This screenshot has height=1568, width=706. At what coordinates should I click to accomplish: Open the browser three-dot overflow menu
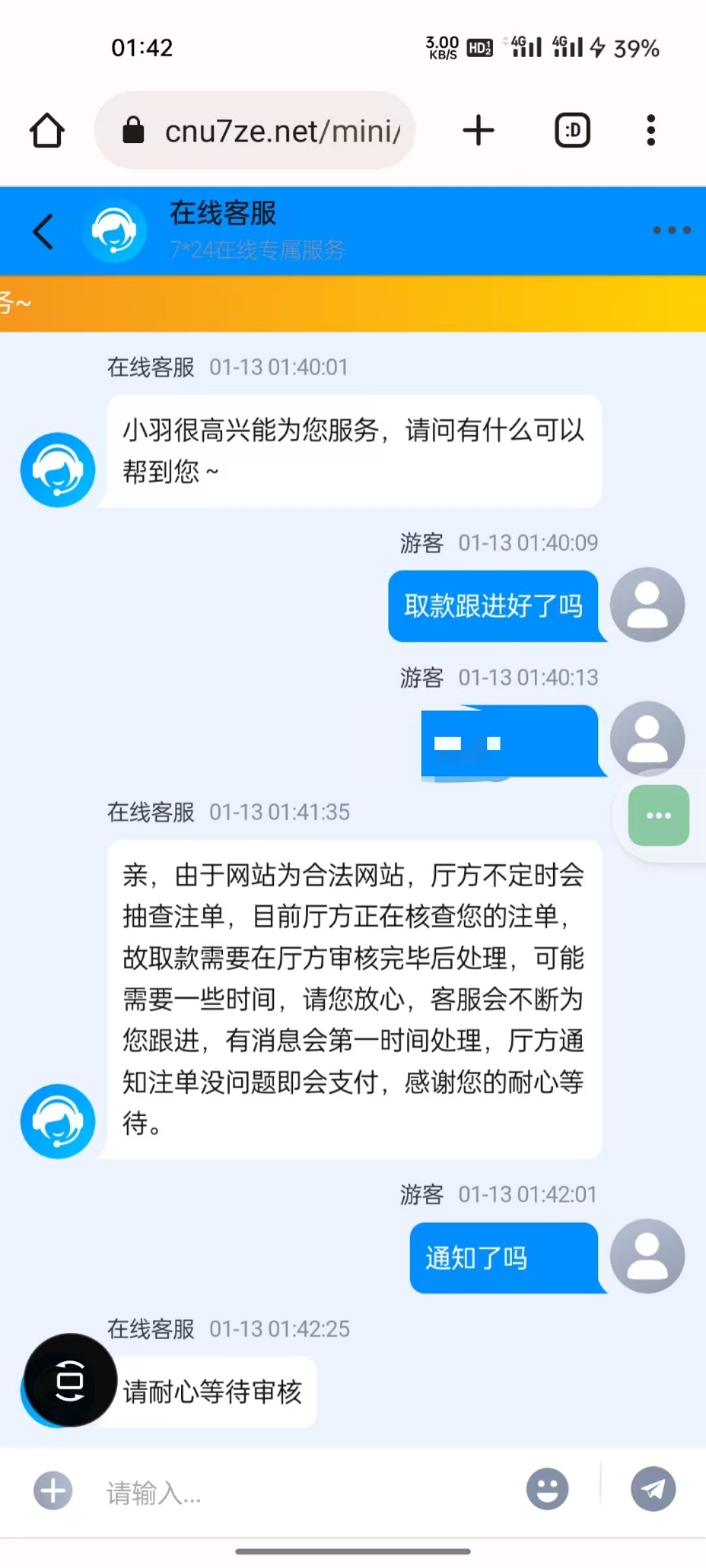(650, 131)
